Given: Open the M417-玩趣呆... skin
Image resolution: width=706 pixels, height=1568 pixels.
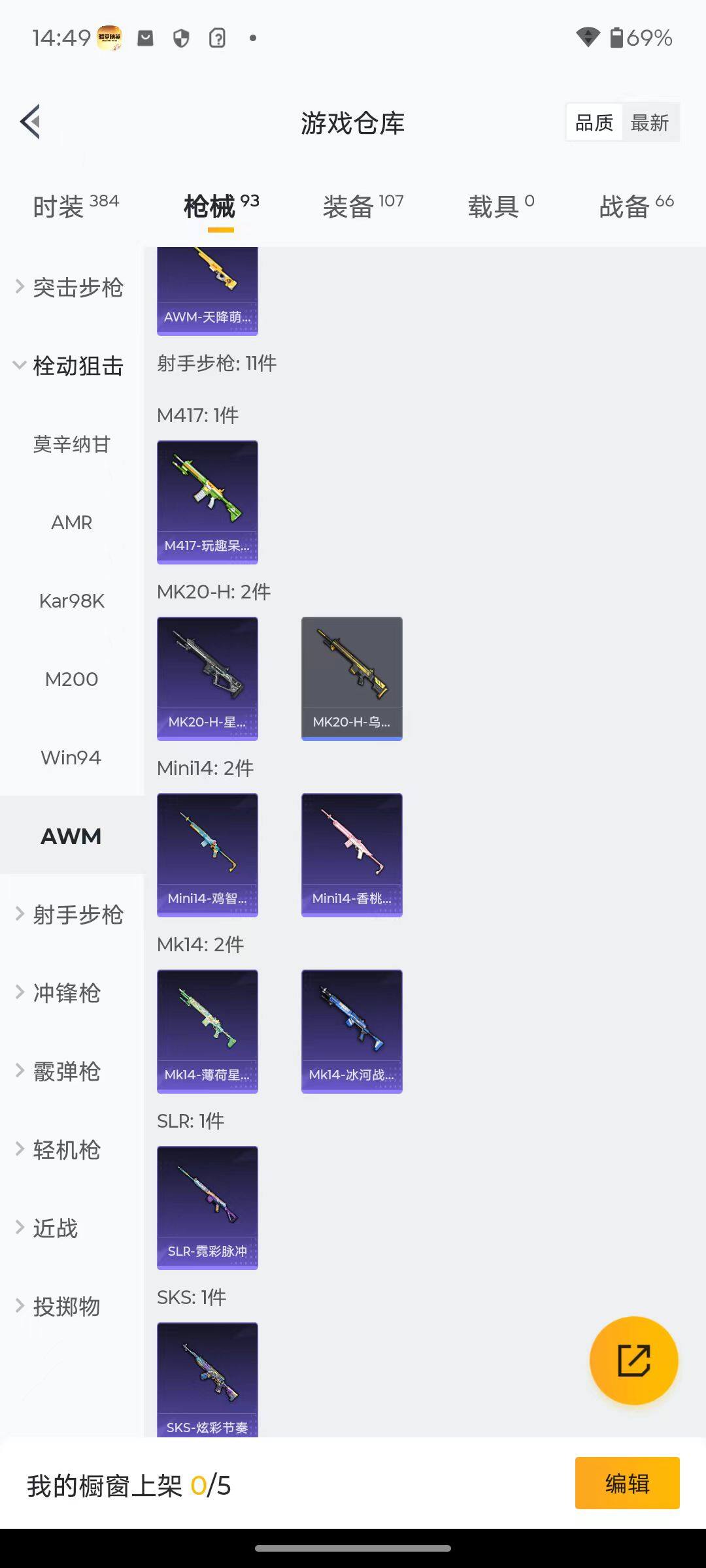Looking at the screenshot, I should (207, 502).
